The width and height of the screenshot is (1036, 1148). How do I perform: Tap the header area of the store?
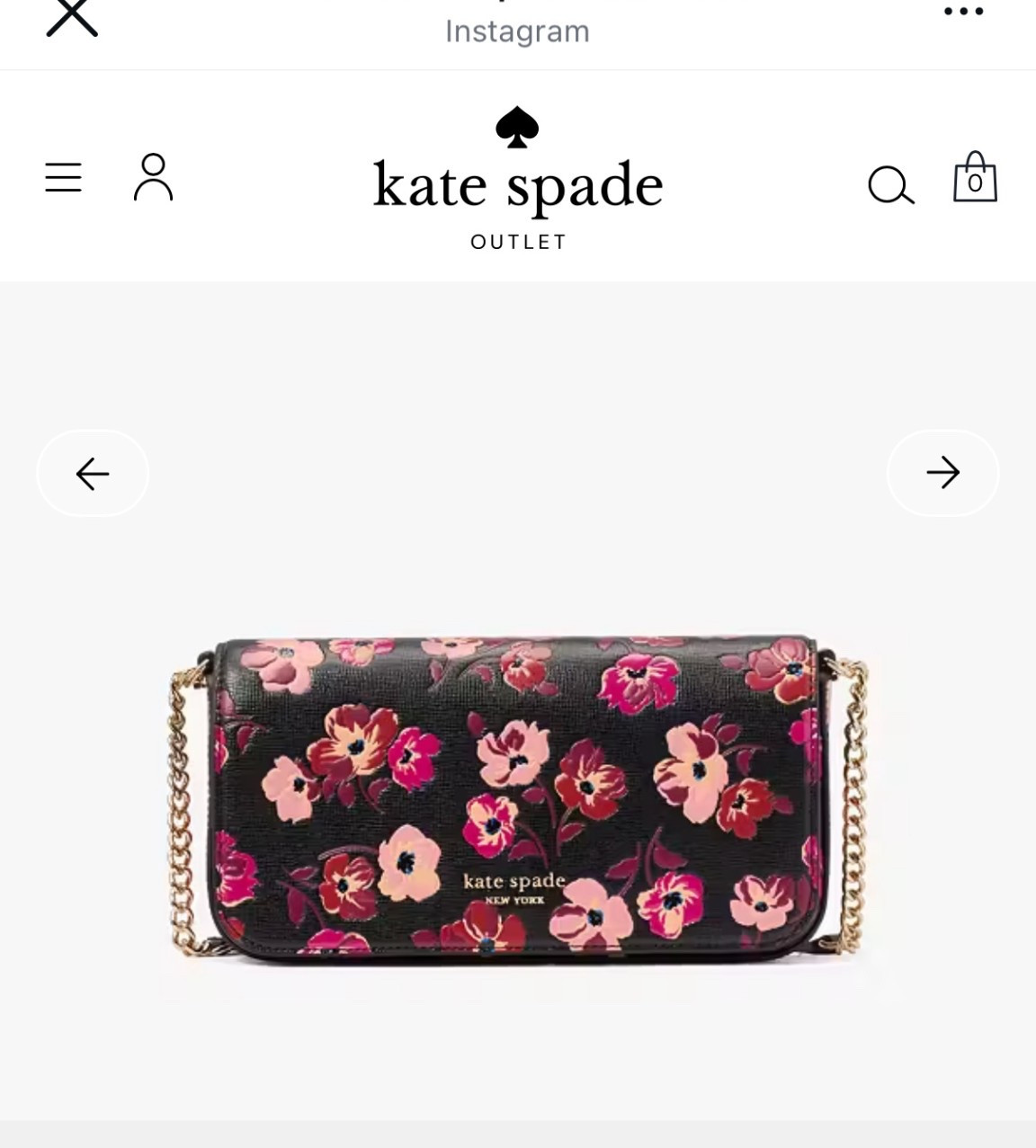coord(517,178)
